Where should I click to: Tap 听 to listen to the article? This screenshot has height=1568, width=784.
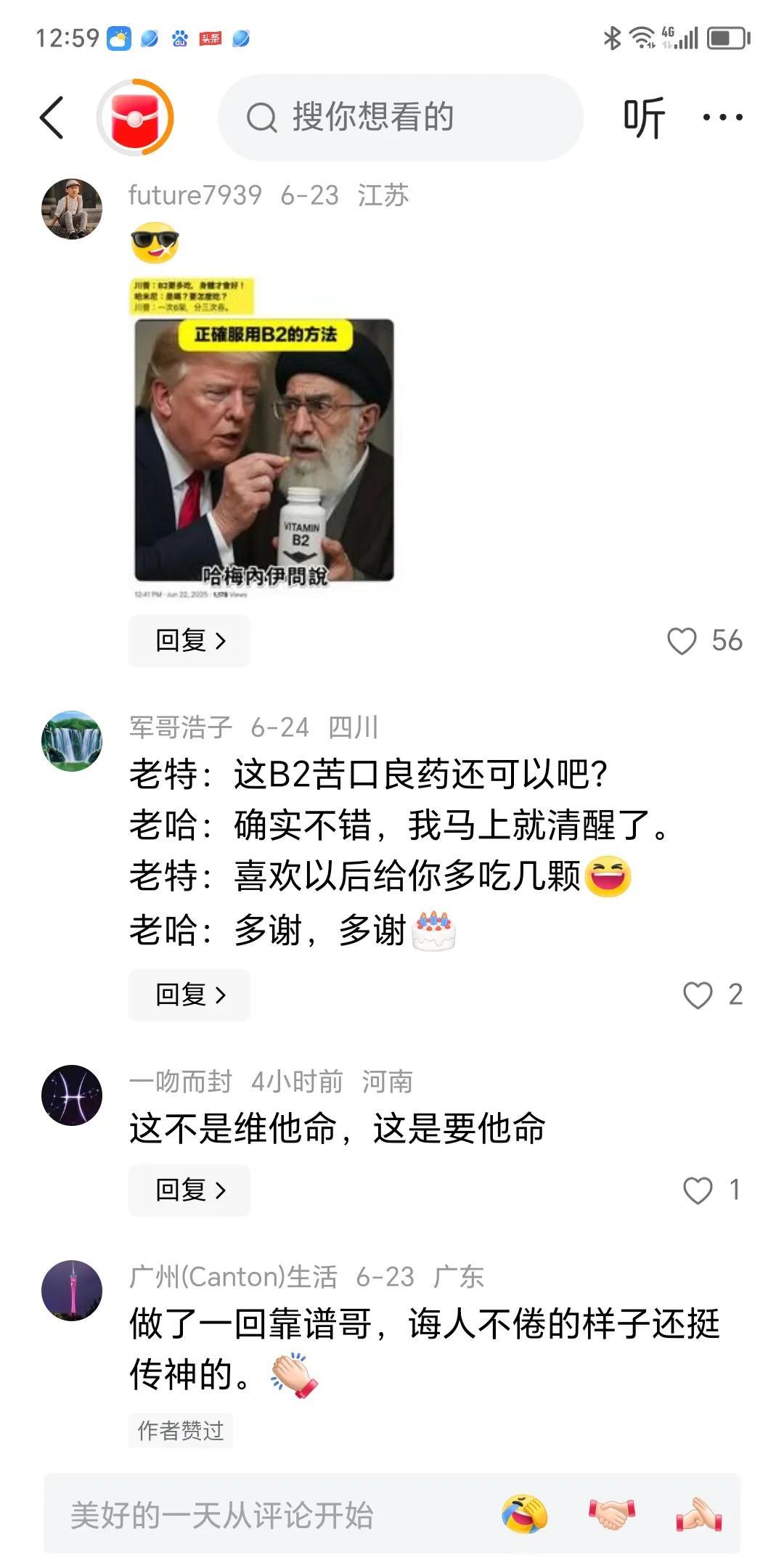click(x=643, y=118)
